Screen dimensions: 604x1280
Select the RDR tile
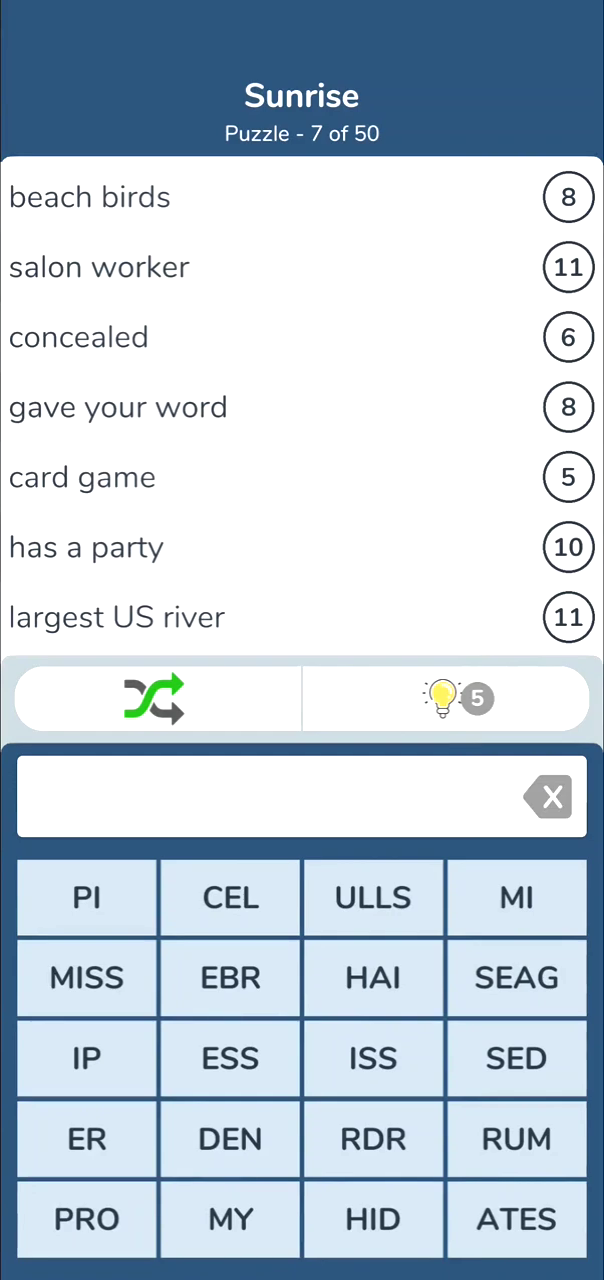click(x=373, y=1139)
